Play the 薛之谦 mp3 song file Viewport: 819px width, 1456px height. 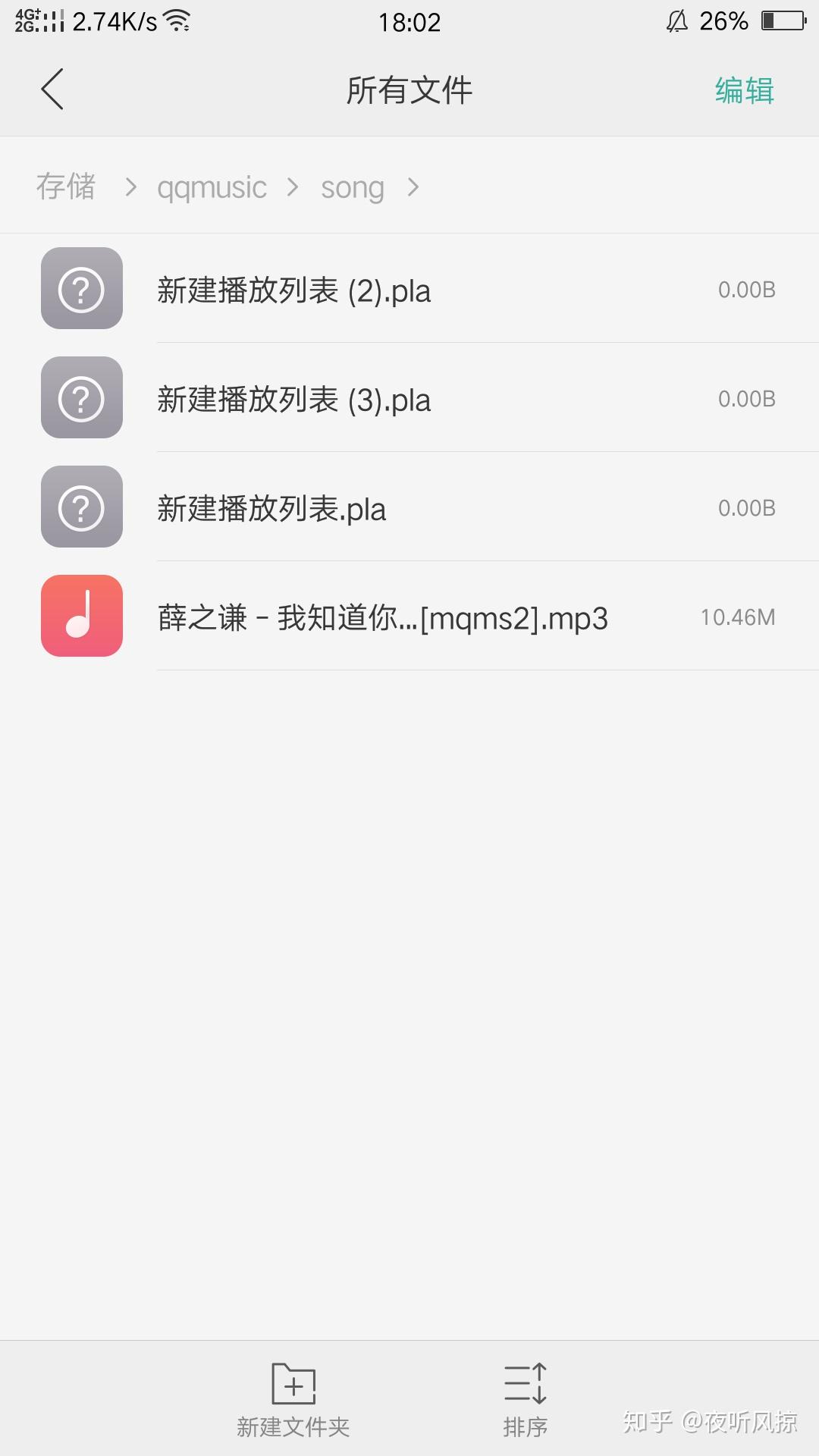[x=409, y=617]
